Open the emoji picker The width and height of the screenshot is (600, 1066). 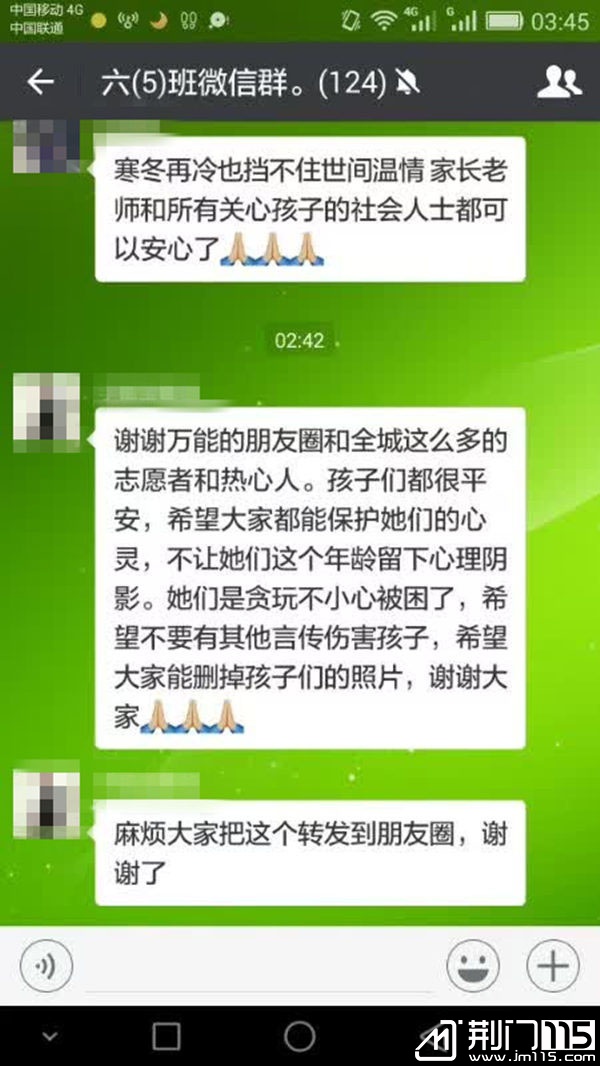click(x=474, y=966)
